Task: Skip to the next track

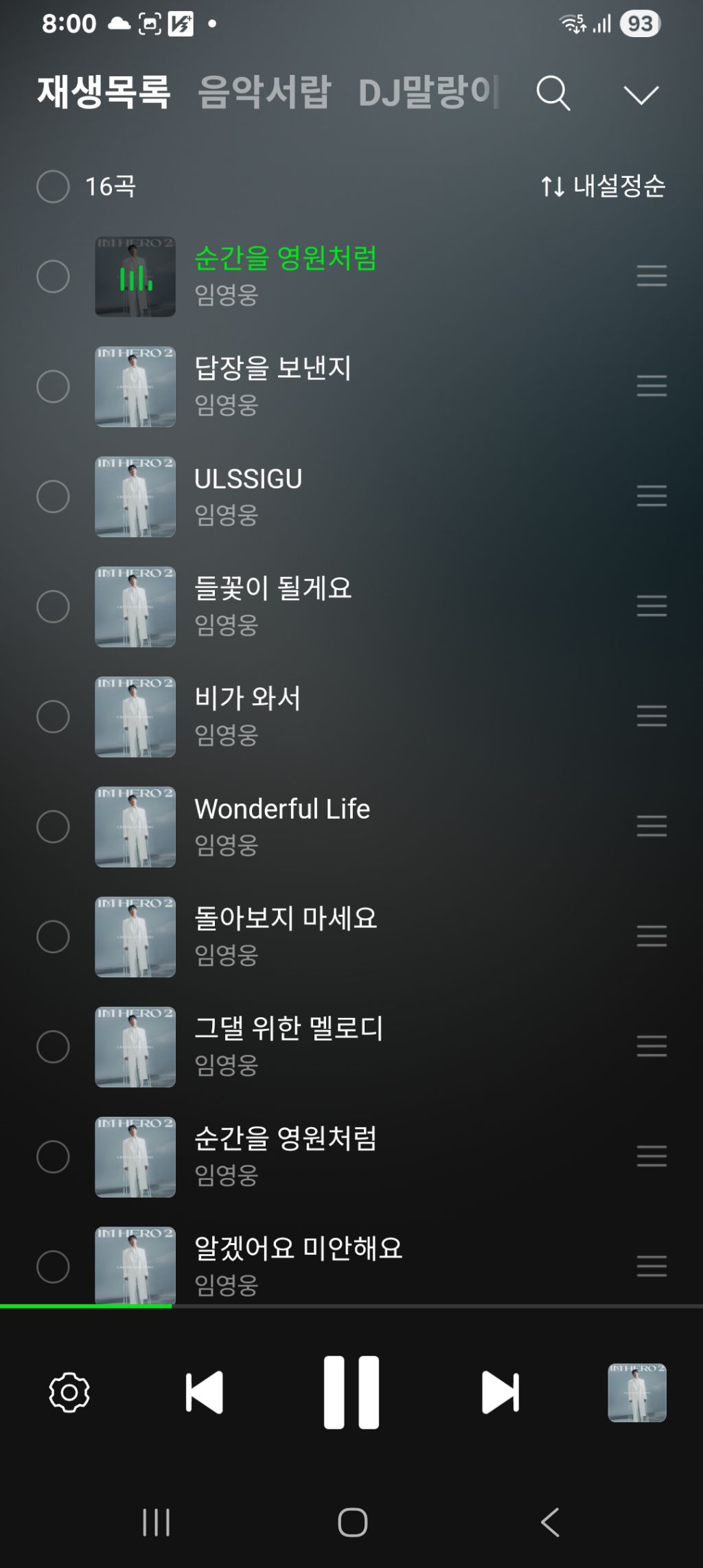Action: (x=500, y=1392)
